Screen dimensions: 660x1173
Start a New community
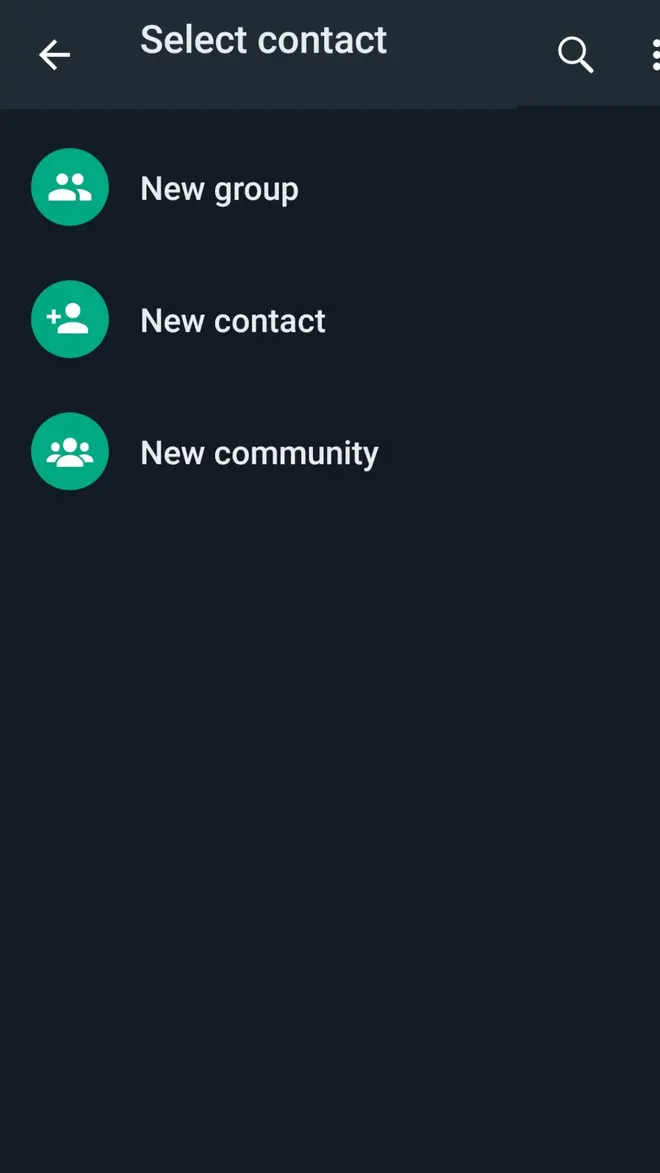(330, 451)
